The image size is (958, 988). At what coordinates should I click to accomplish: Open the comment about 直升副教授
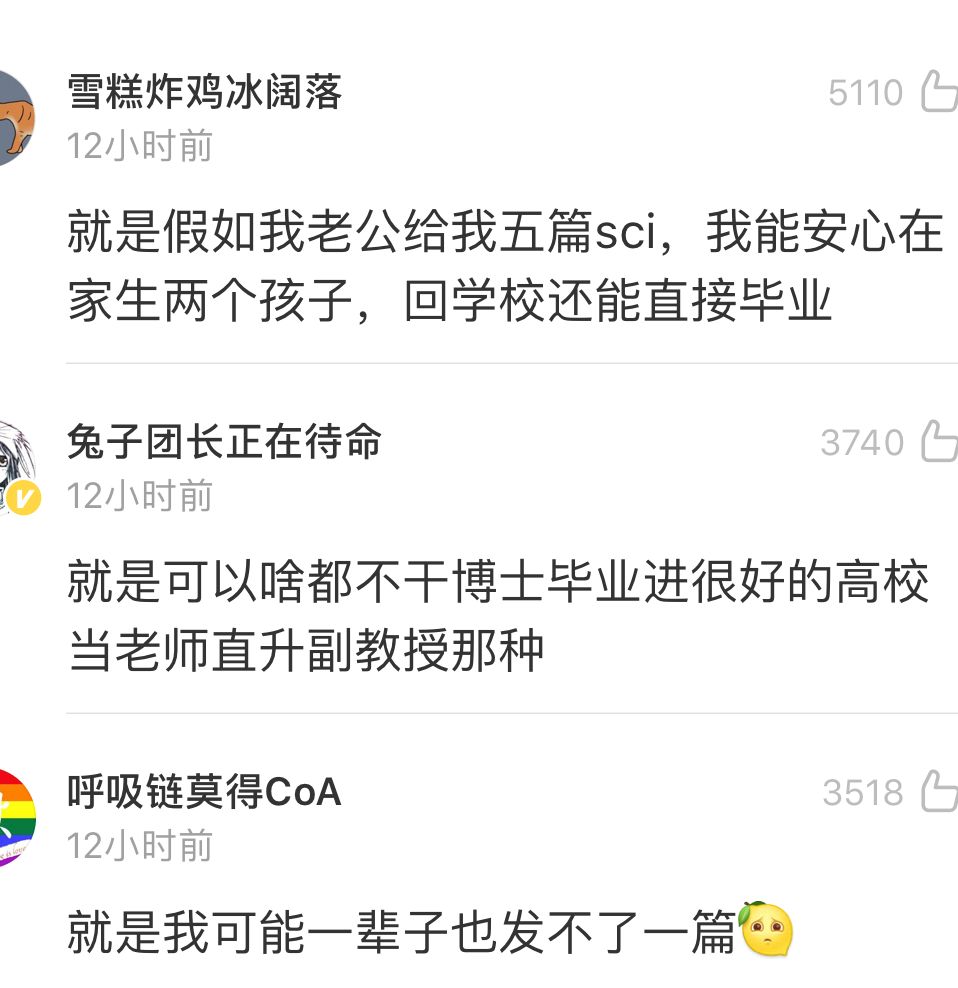[x=498, y=616]
